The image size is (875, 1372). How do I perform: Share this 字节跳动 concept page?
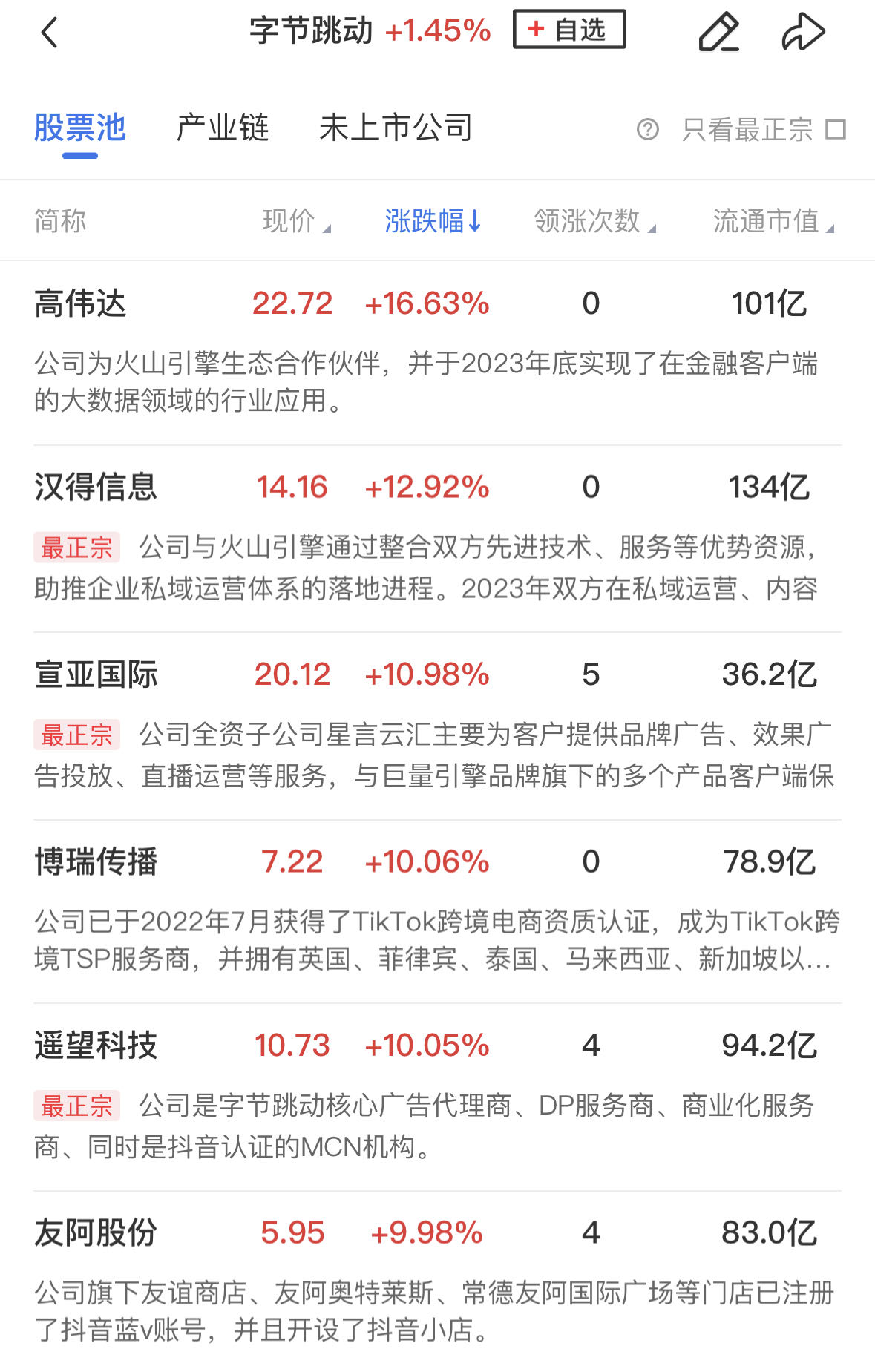pyautogui.click(x=803, y=33)
